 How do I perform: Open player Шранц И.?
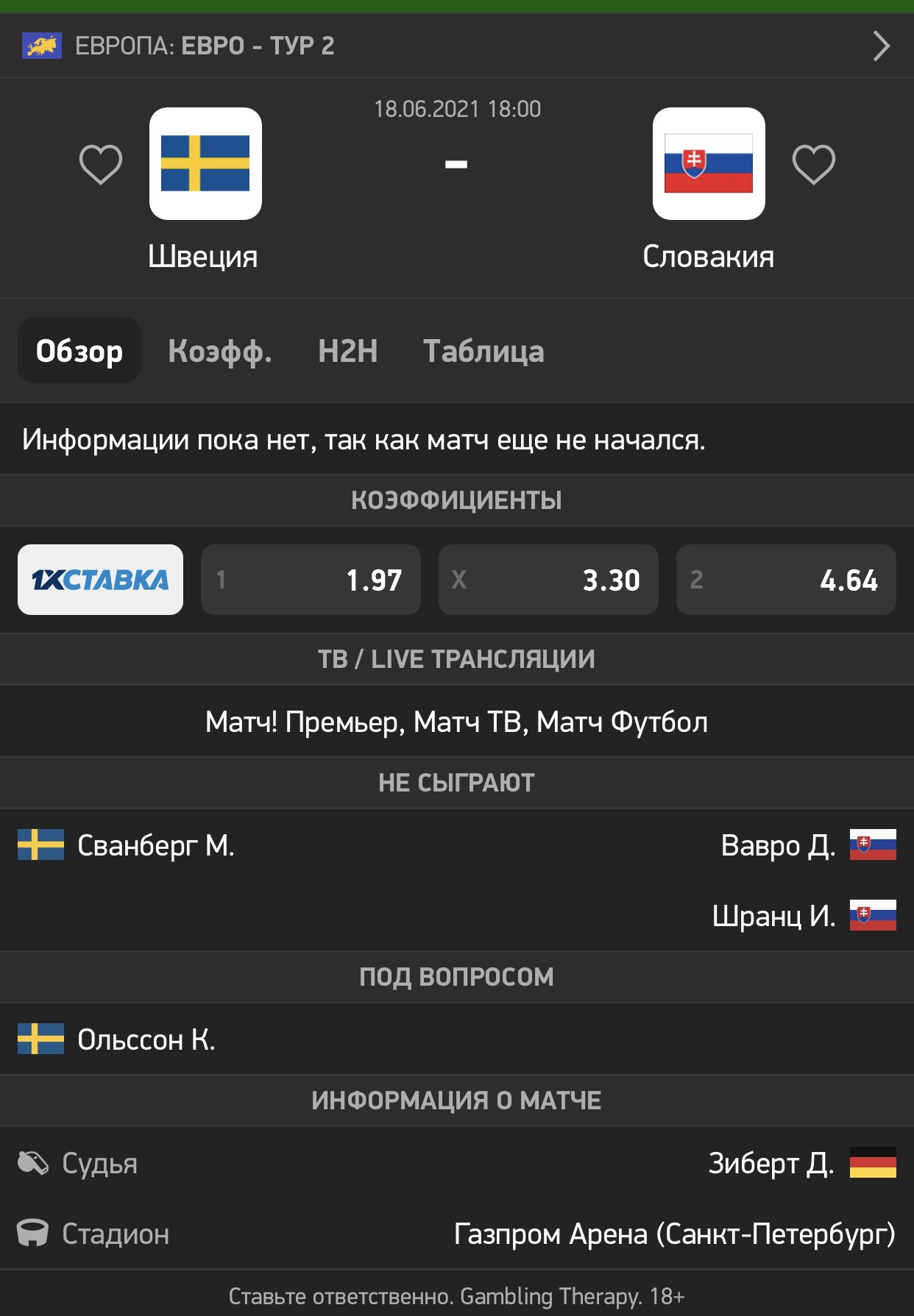click(x=773, y=916)
